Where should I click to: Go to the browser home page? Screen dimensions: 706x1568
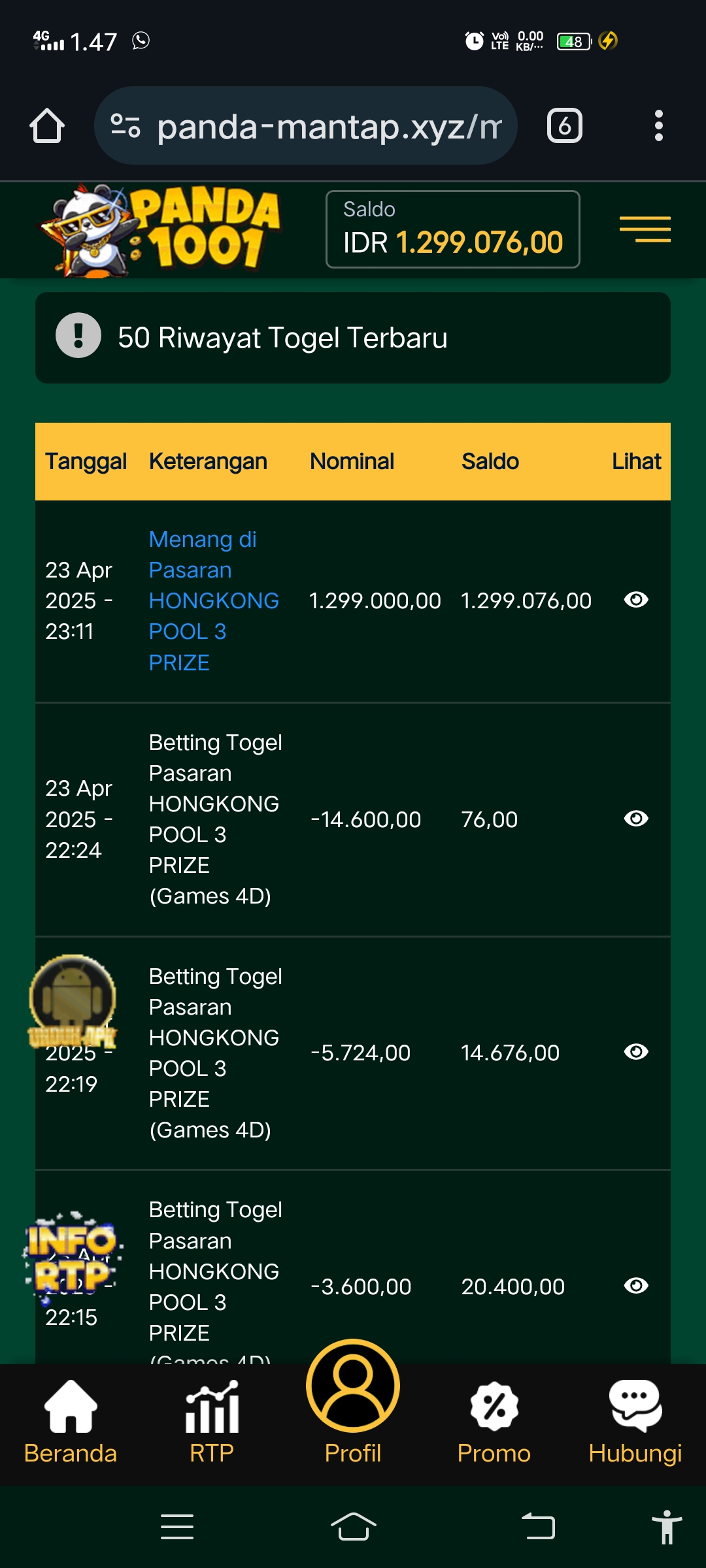[x=47, y=125]
